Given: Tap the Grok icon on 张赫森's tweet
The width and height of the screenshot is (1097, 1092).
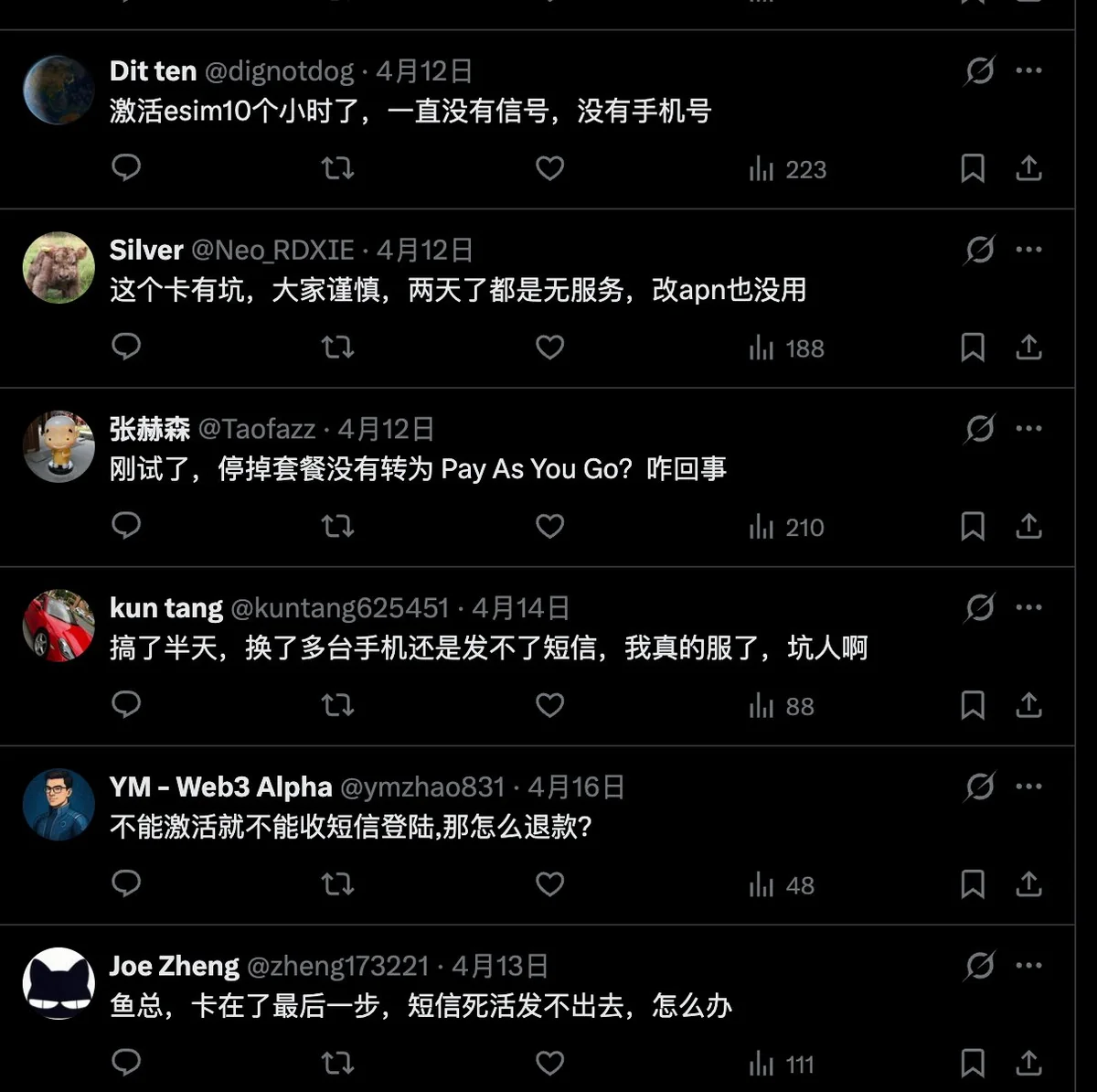Looking at the screenshot, I should tap(980, 428).
